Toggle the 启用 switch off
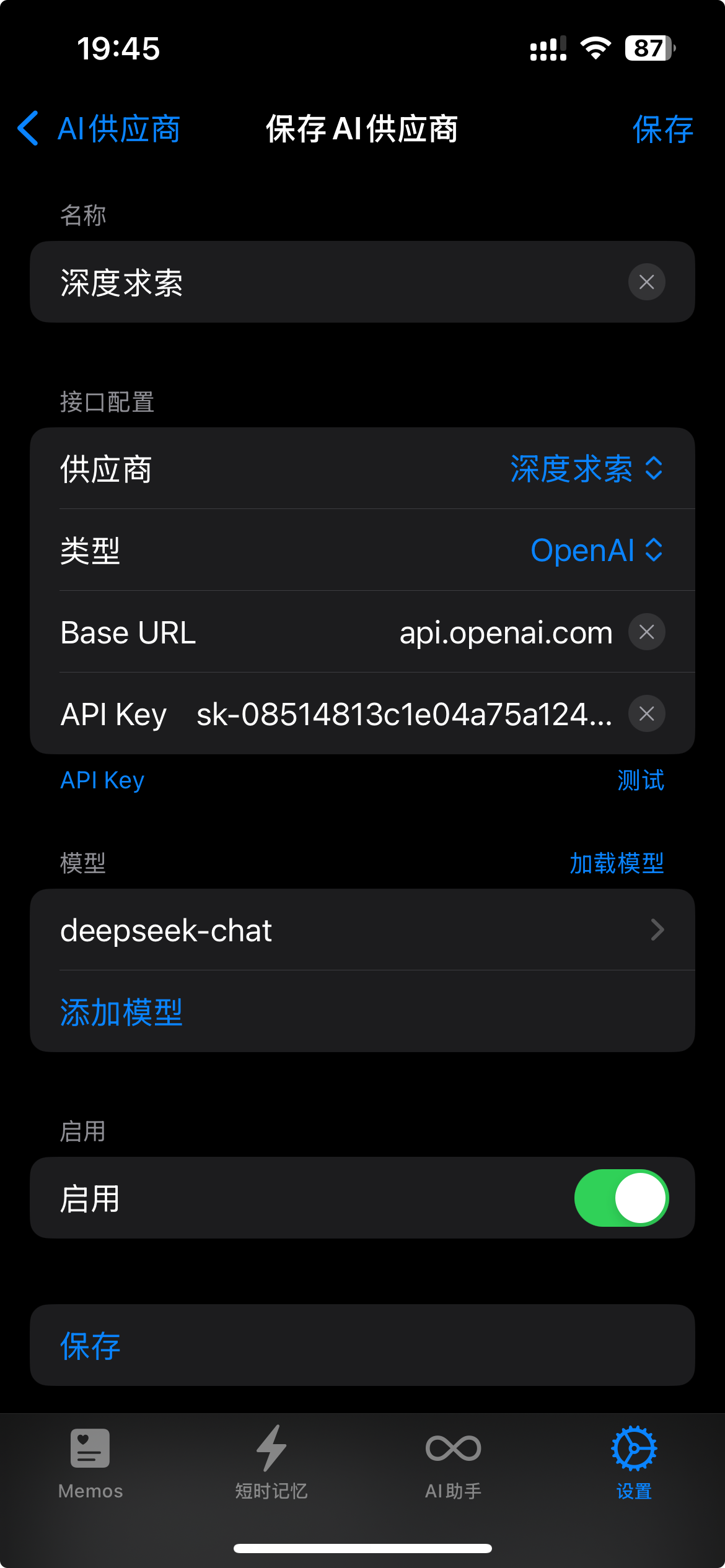This screenshot has height=1568, width=725. tap(622, 1198)
